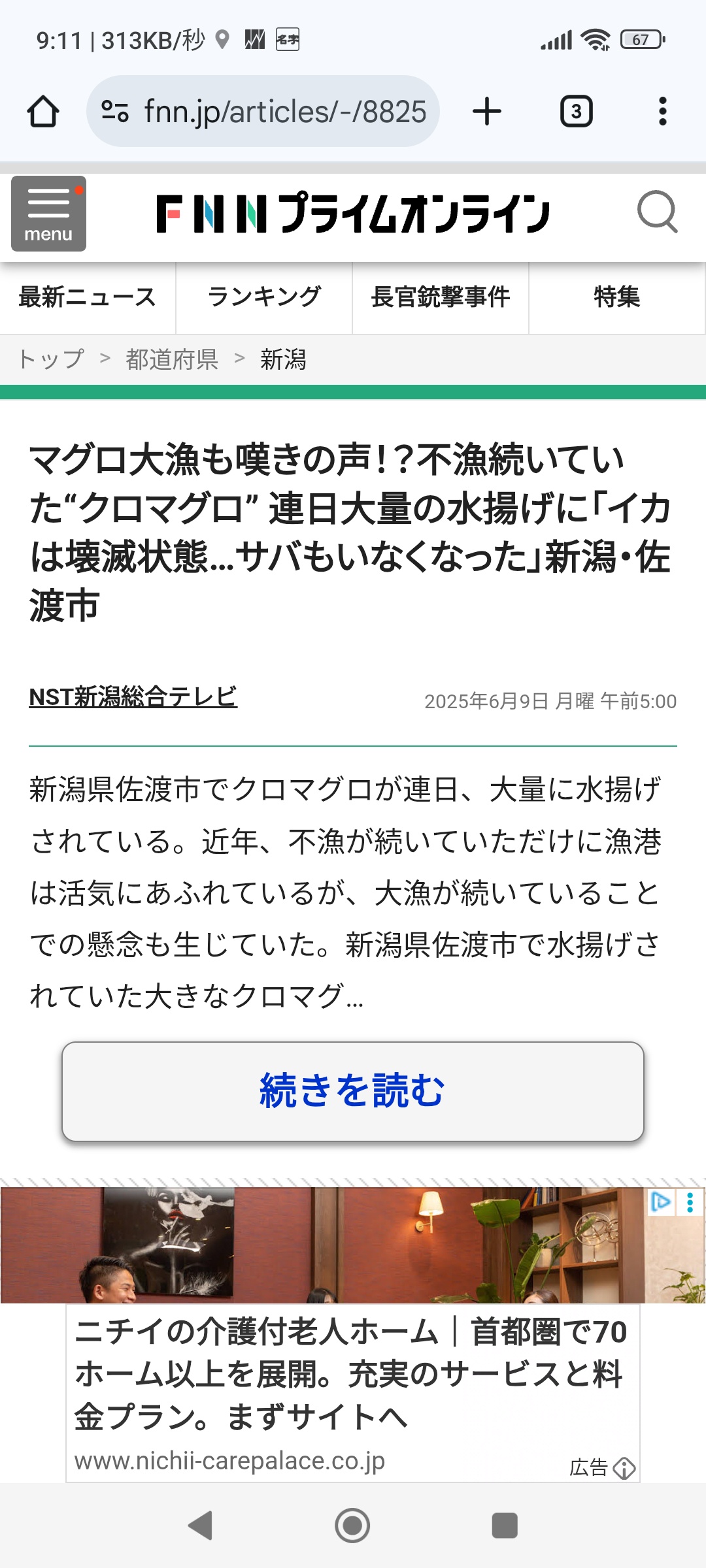This screenshot has height=1568, width=706.
Task: Open the AdChoices icon on the ad
Action: pos(661,1202)
